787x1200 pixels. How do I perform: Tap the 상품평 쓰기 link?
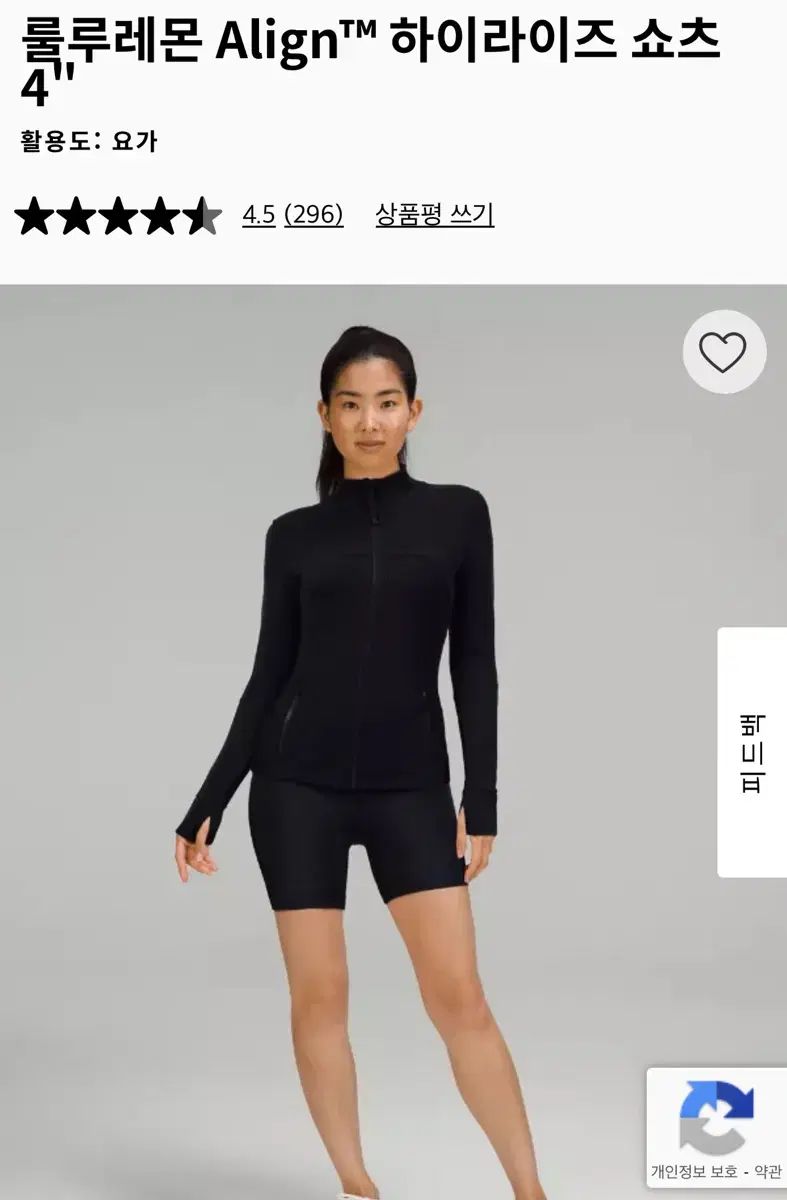434,215
